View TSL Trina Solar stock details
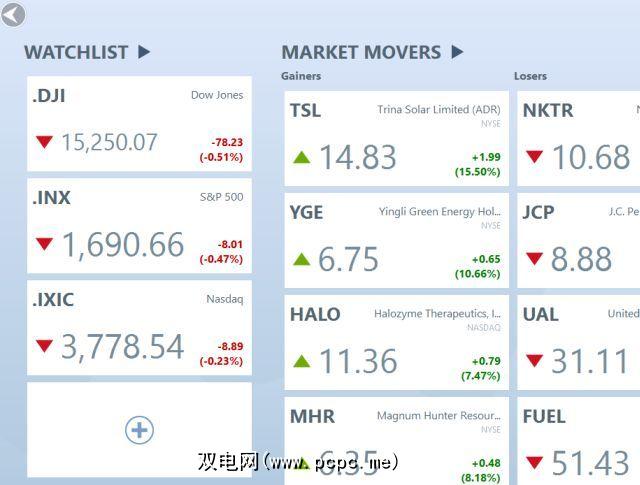Screen dimensions: 640x485 point(396,139)
